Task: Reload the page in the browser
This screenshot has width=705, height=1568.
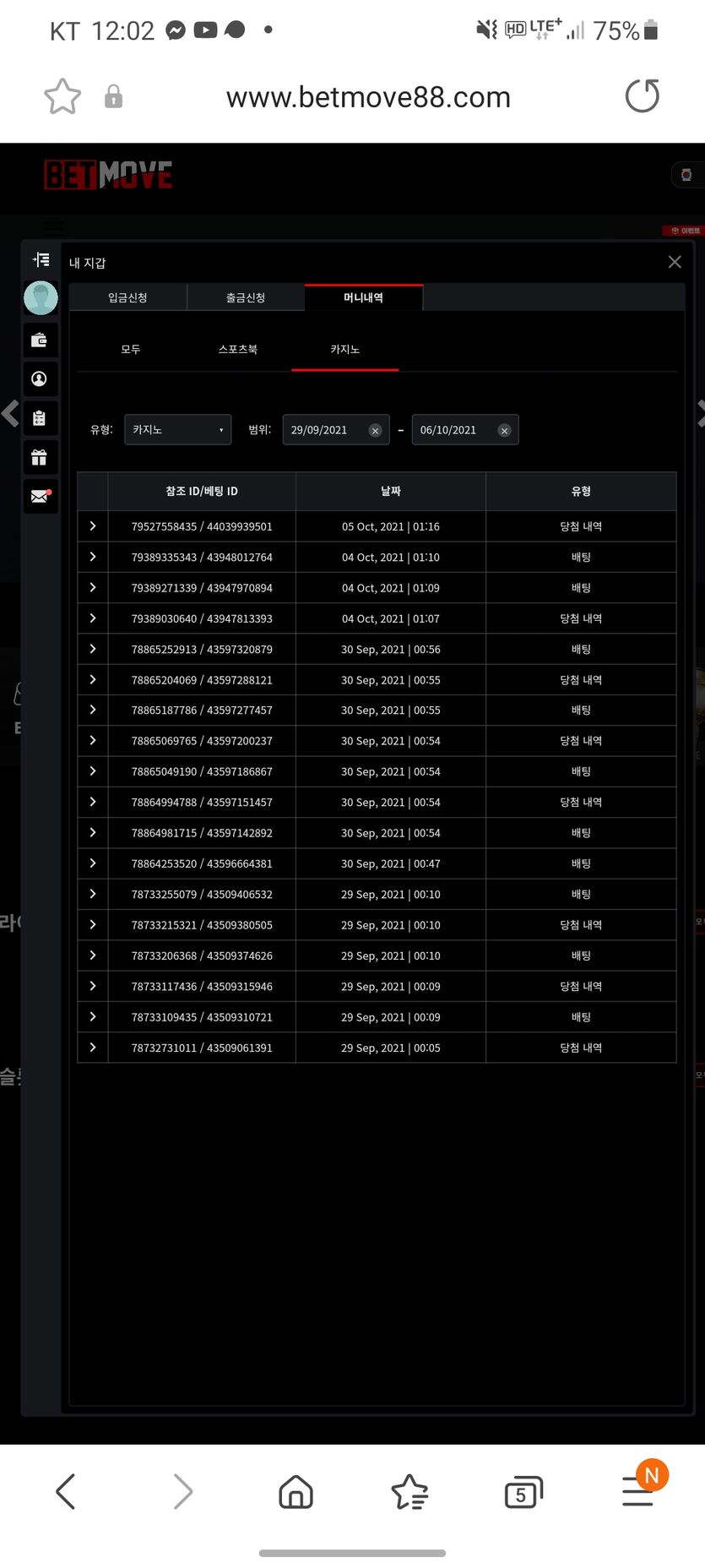Action: (643, 95)
